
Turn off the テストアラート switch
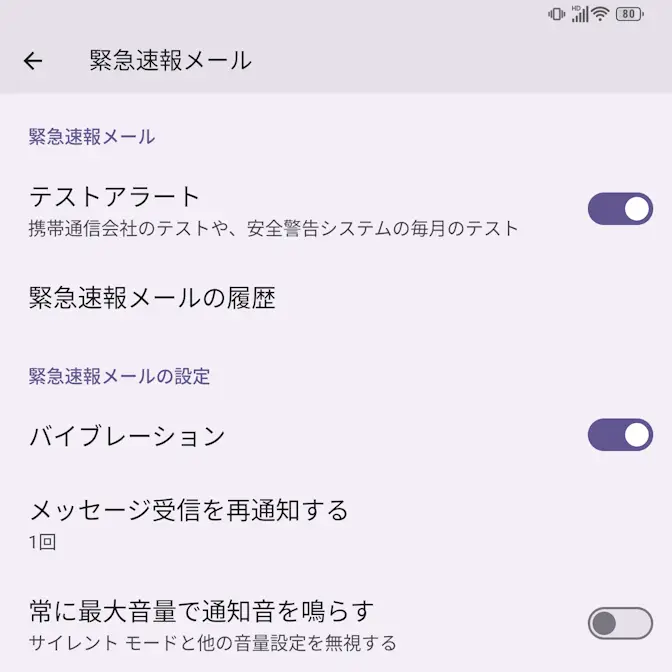[x=619, y=209]
